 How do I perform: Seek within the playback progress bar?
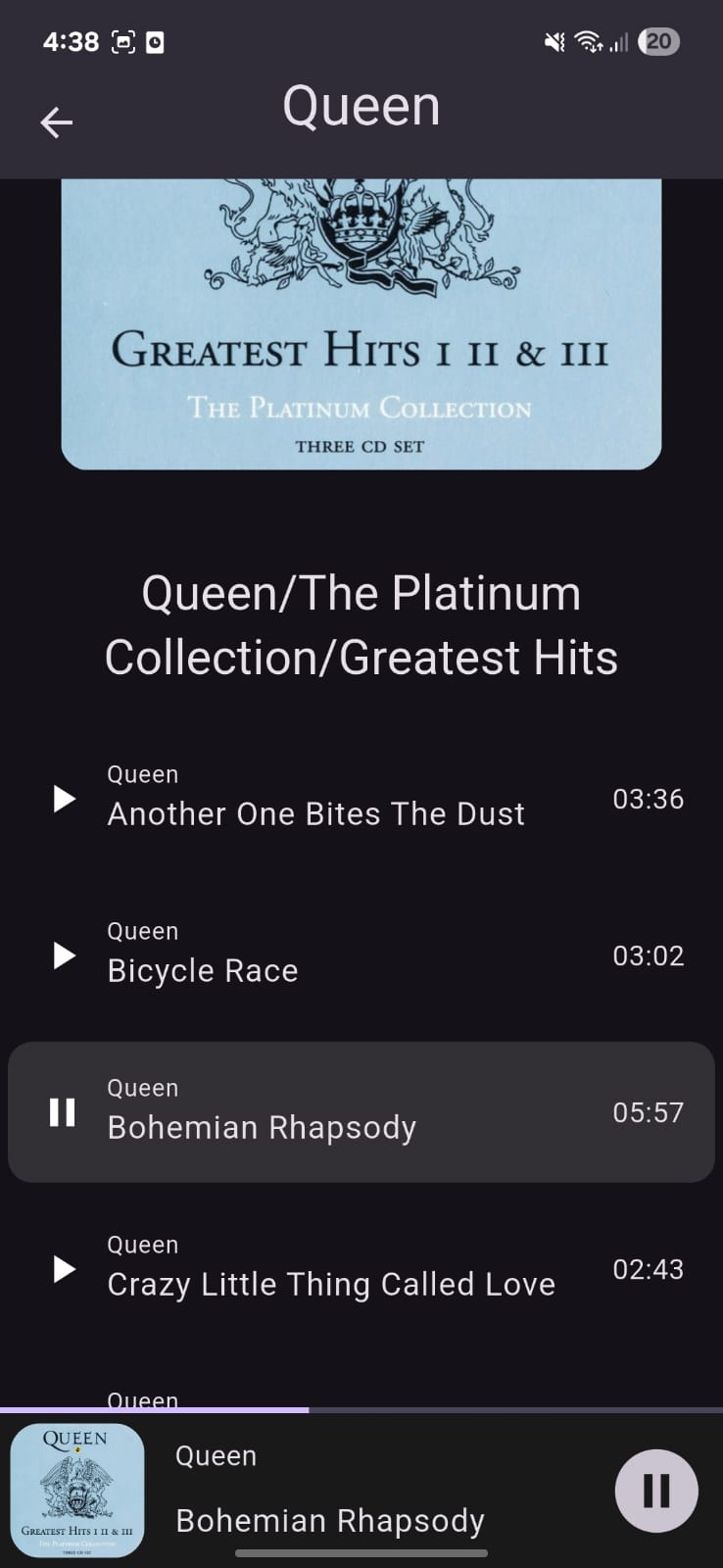[x=361, y=1410]
